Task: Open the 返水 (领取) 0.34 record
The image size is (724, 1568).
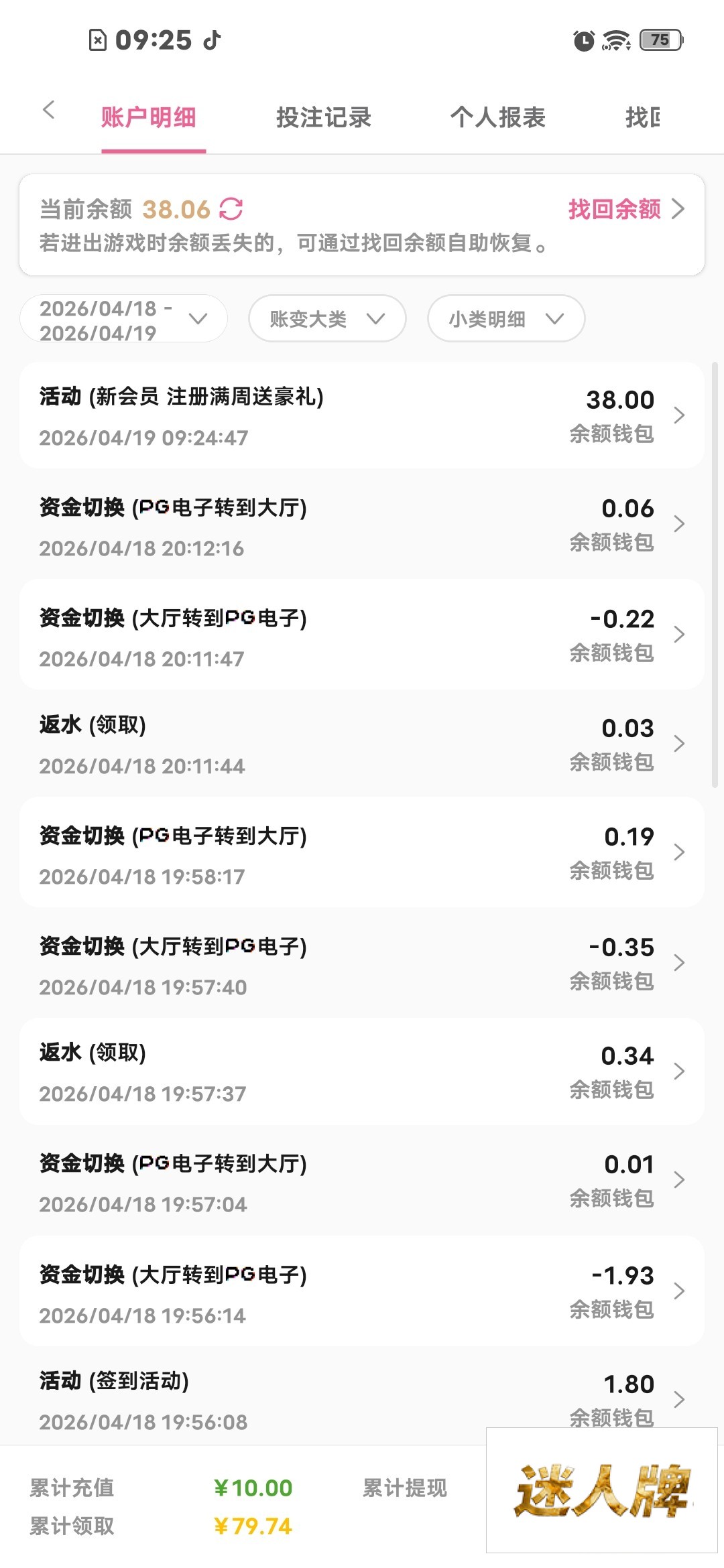Action: point(362,1072)
